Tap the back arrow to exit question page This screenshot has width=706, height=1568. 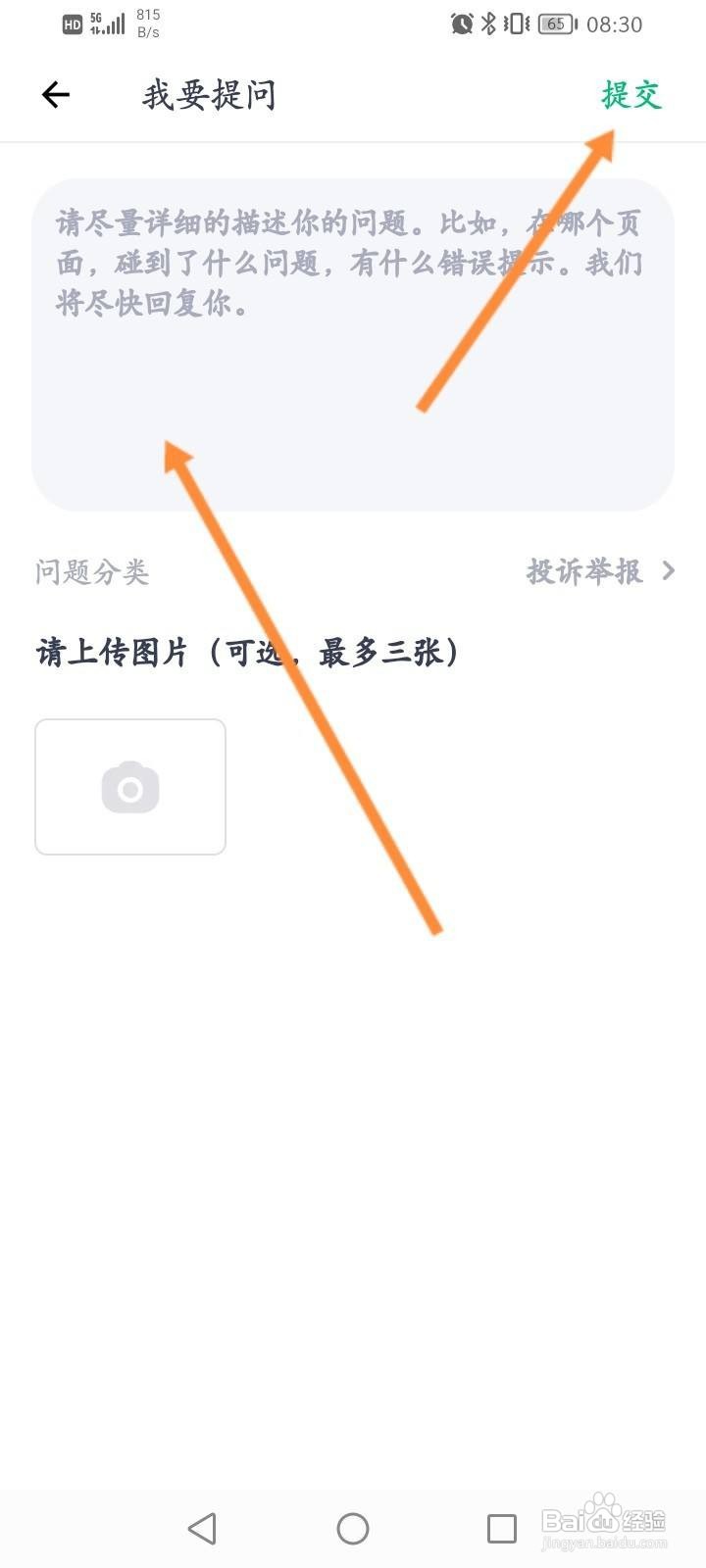[55, 94]
